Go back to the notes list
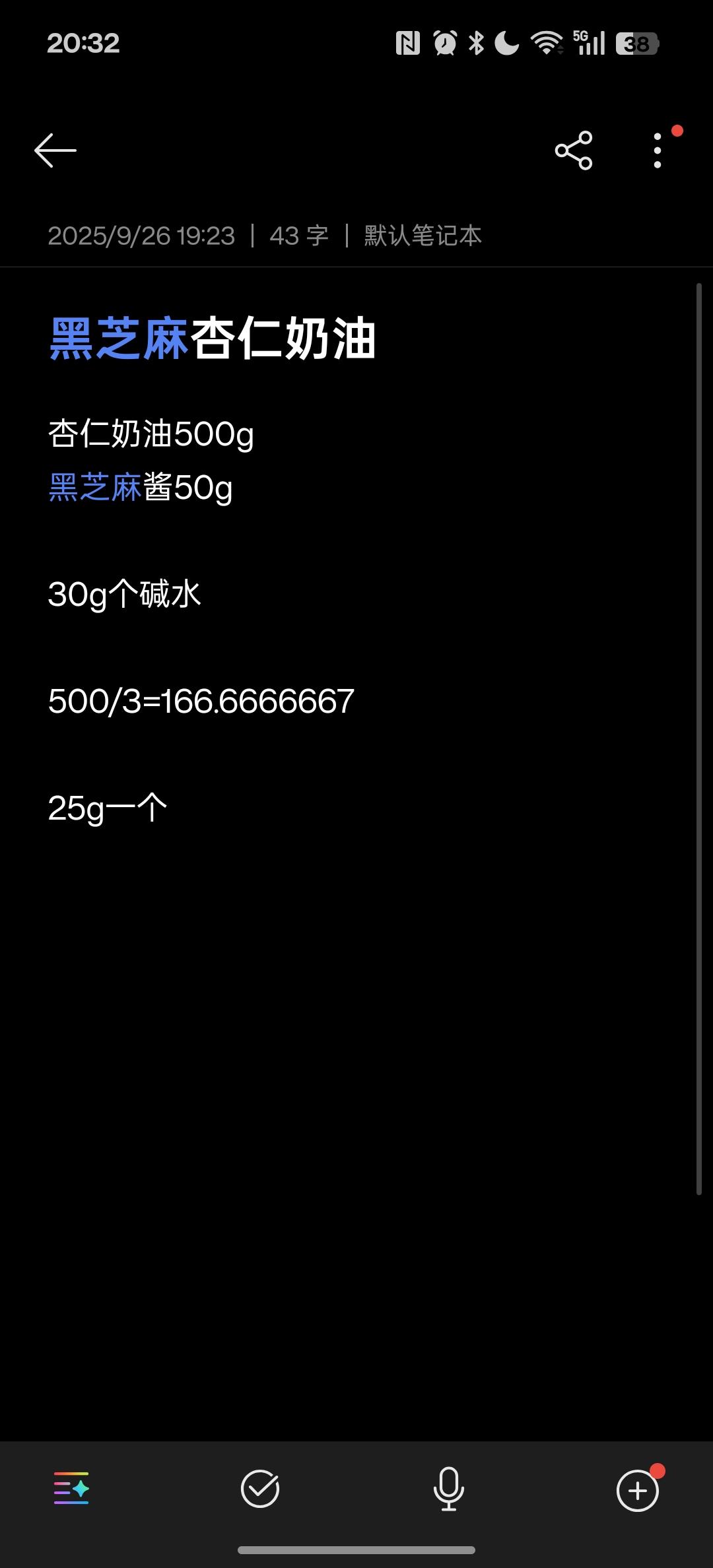This screenshot has height=1568, width=713. pyautogui.click(x=55, y=150)
